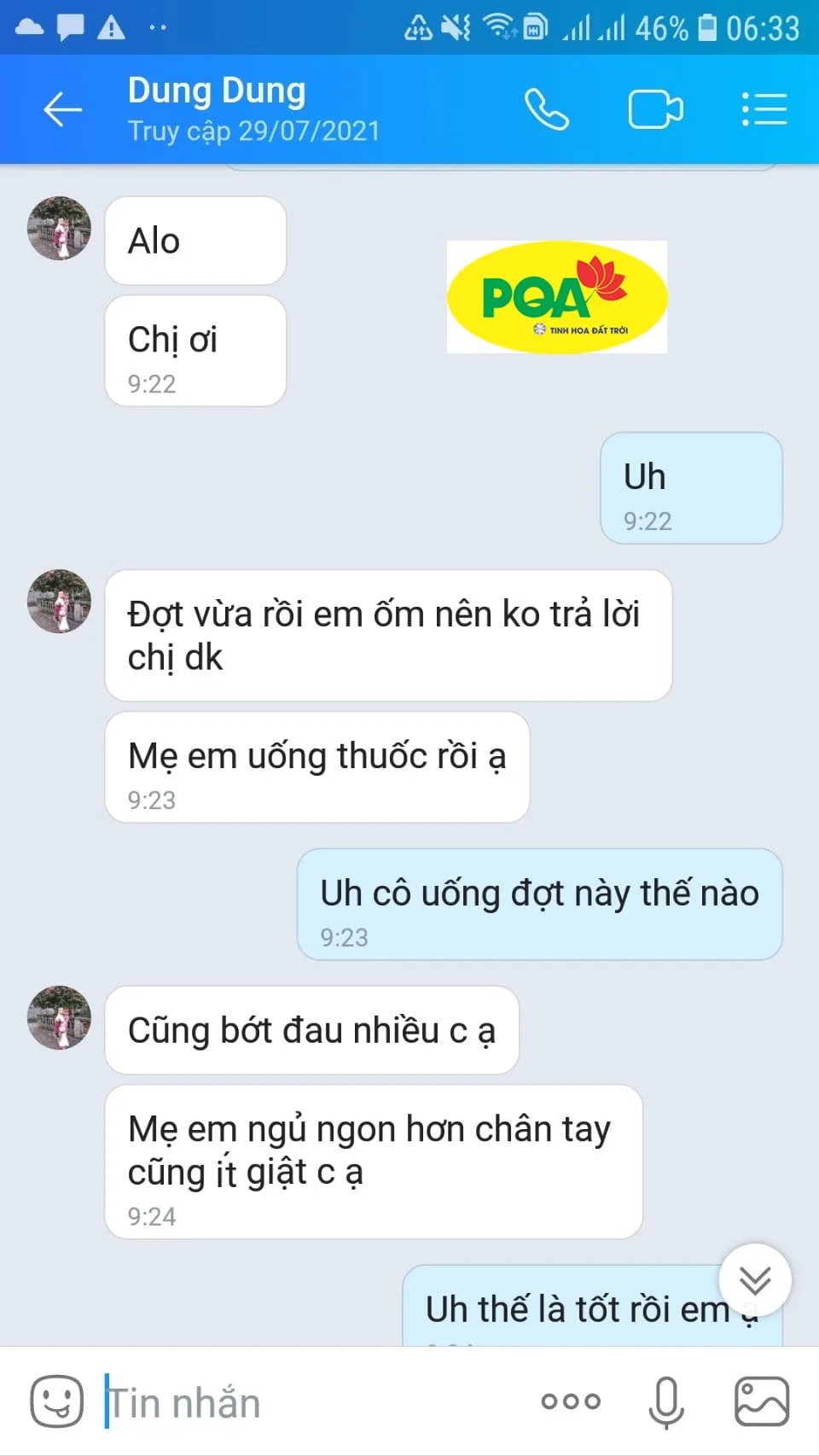Jump to the latest message
Screen dimensions: 819x1456
click(755, 1280)
